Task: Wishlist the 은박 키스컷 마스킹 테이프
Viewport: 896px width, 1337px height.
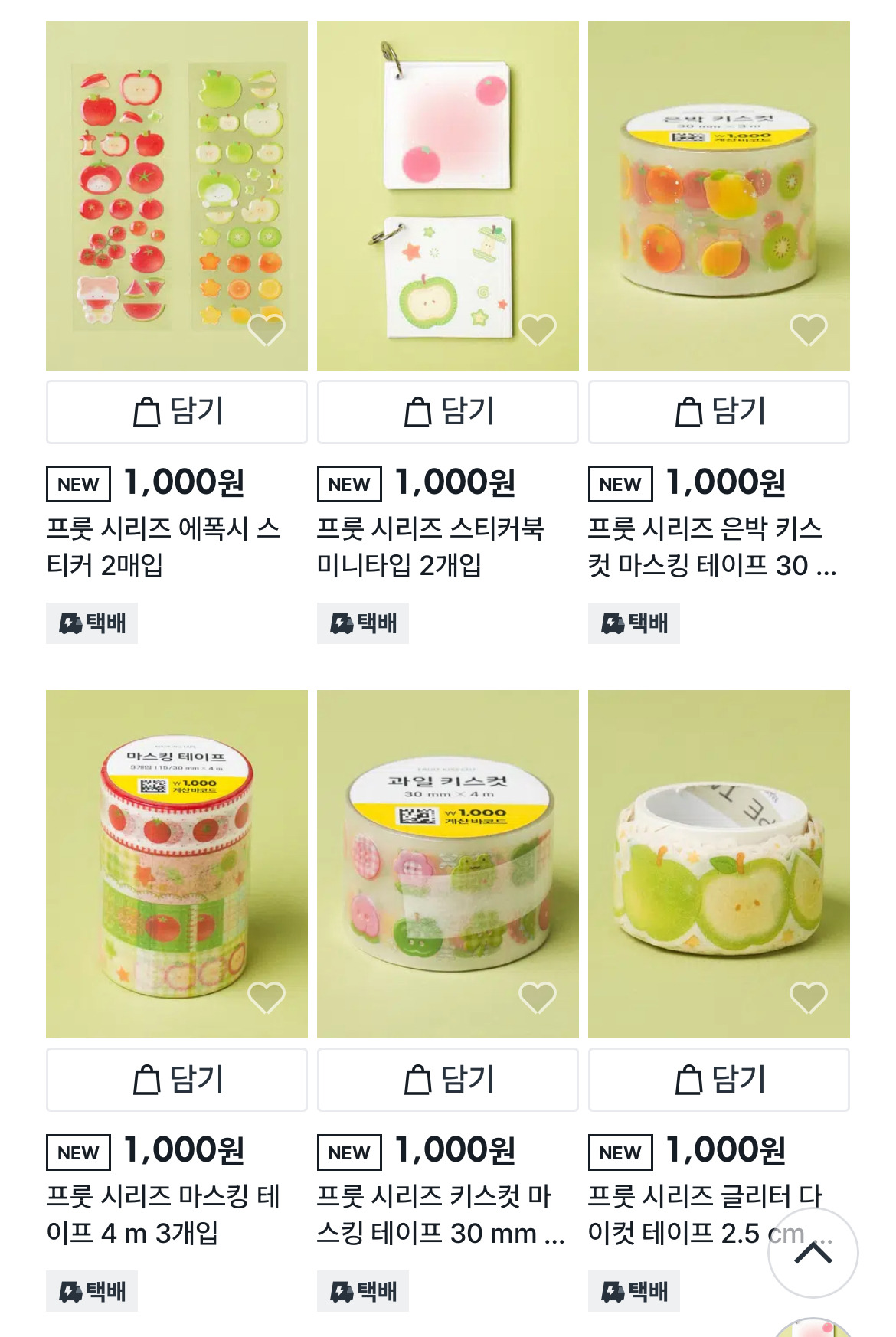Action: pos(809,330)
